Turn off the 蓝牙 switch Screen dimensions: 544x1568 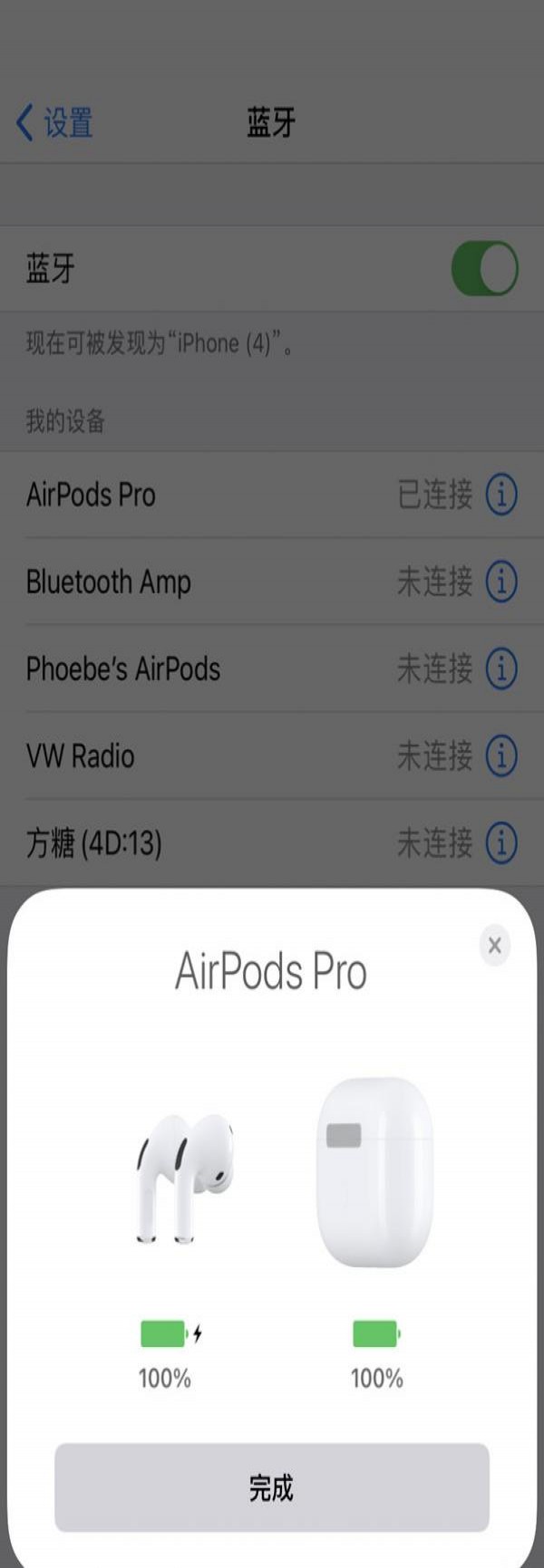coord(485,268)
